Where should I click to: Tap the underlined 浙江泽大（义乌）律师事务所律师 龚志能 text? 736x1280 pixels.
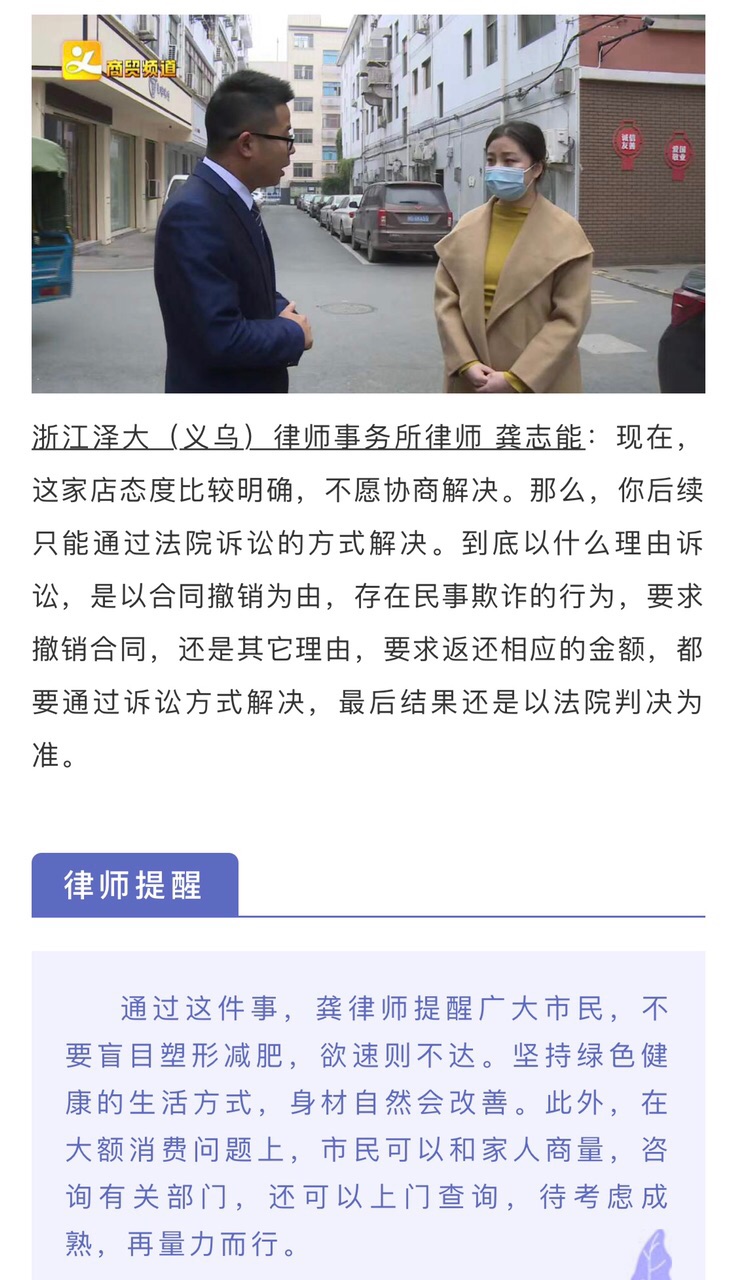click(x=307, y=438)
